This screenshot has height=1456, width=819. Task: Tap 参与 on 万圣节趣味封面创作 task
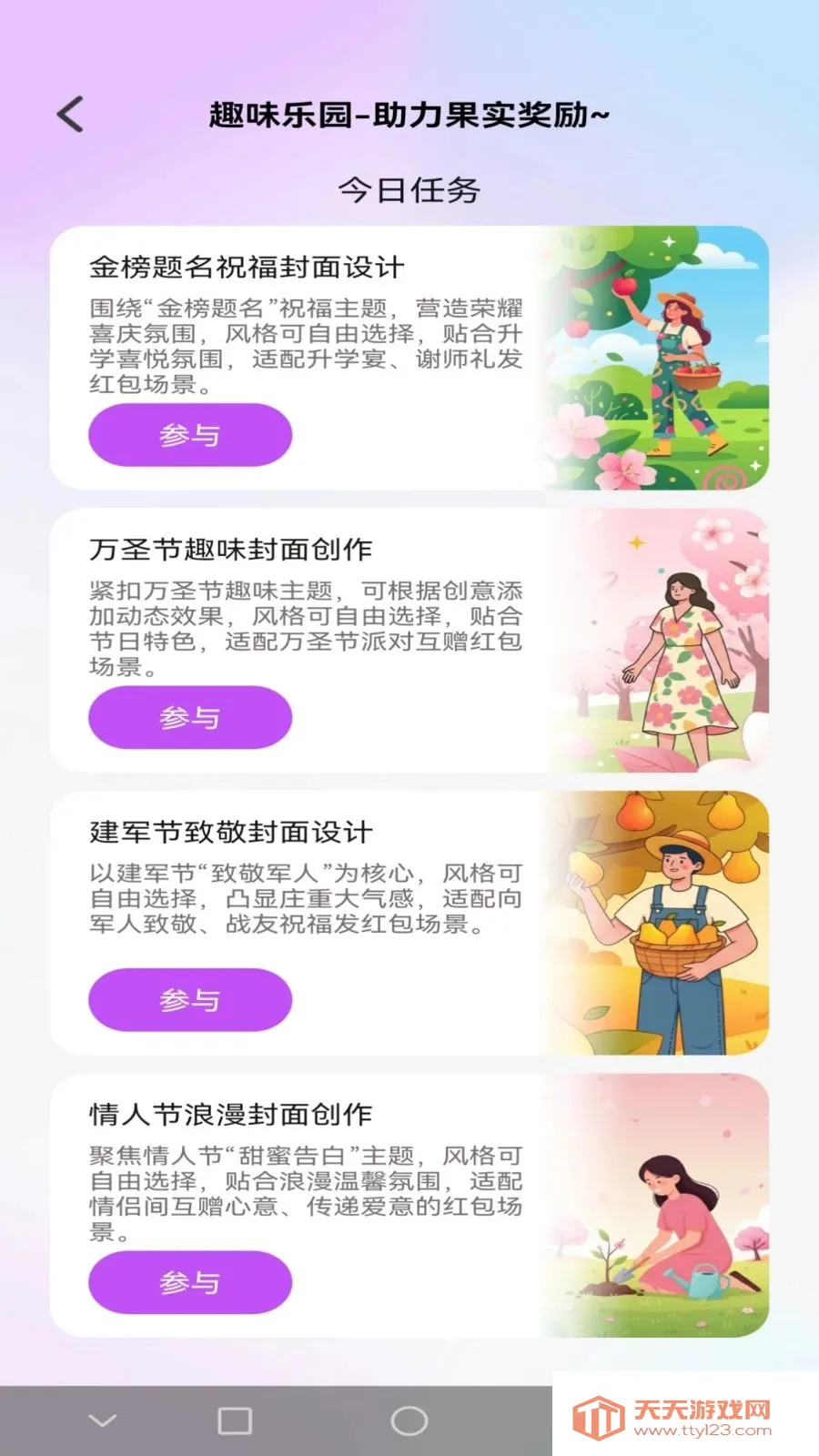[188, 718]
